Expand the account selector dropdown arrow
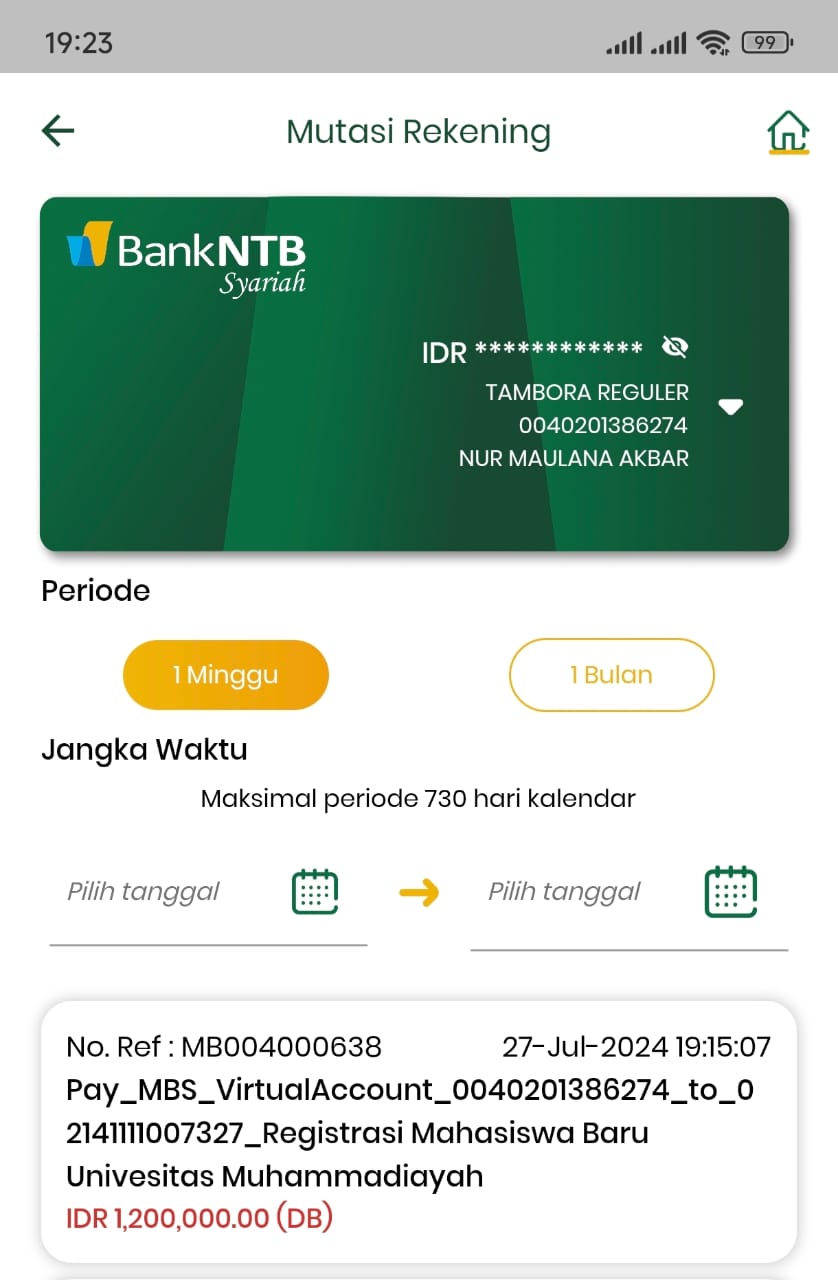 point(731,407)
